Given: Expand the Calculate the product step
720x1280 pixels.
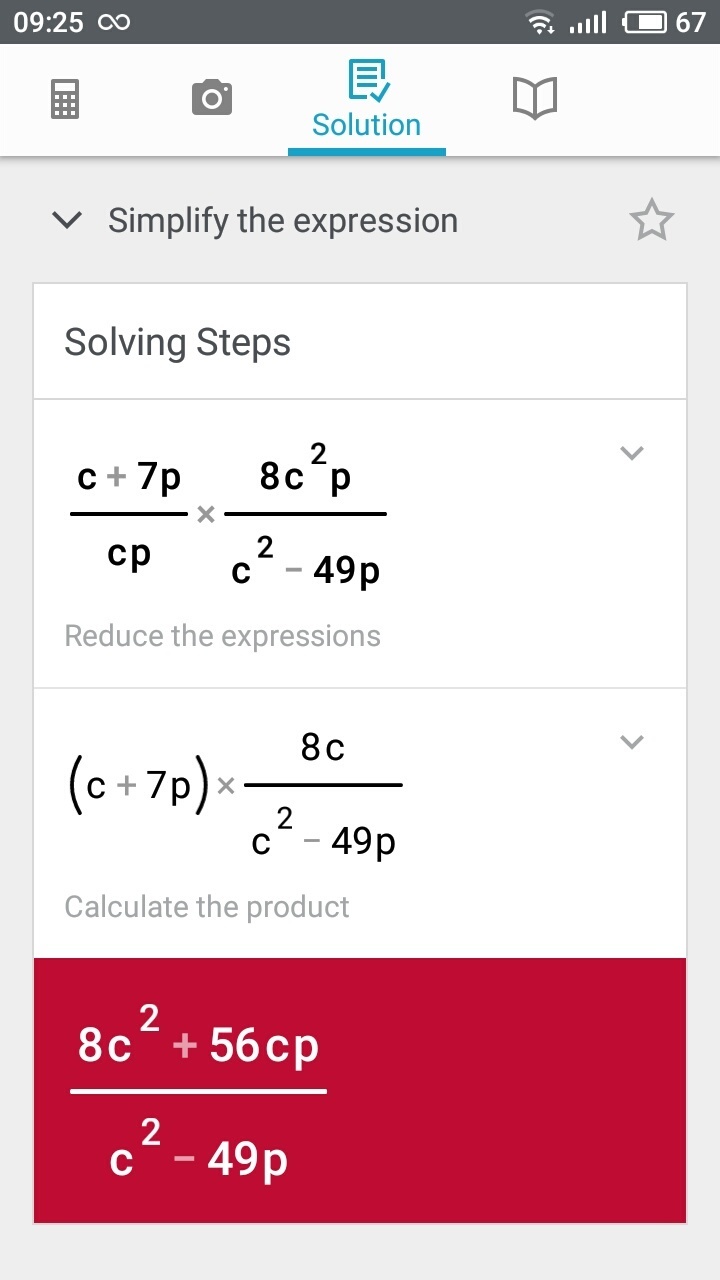Looking at the screenshot, I should [x=631, y=742].
